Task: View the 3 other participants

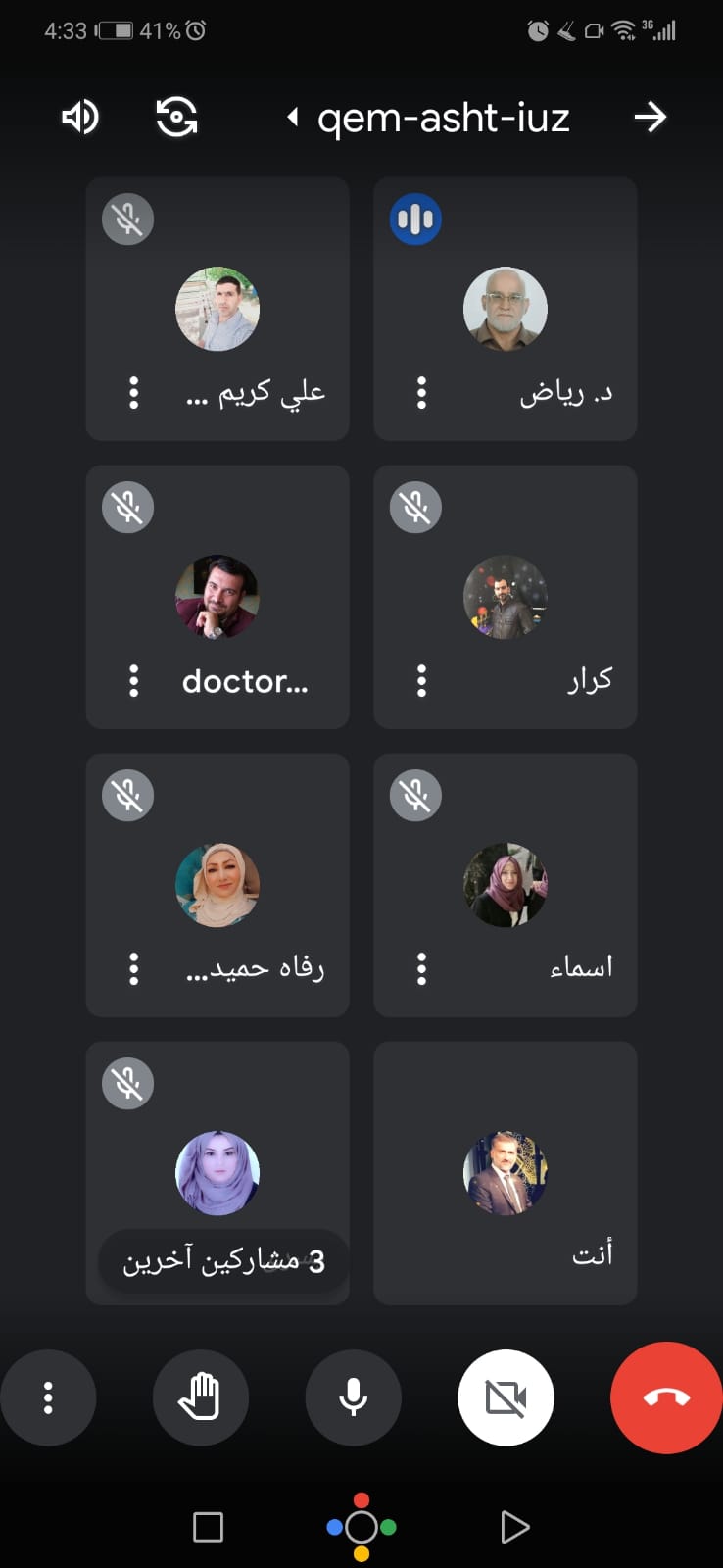Action: point(223,1261)
